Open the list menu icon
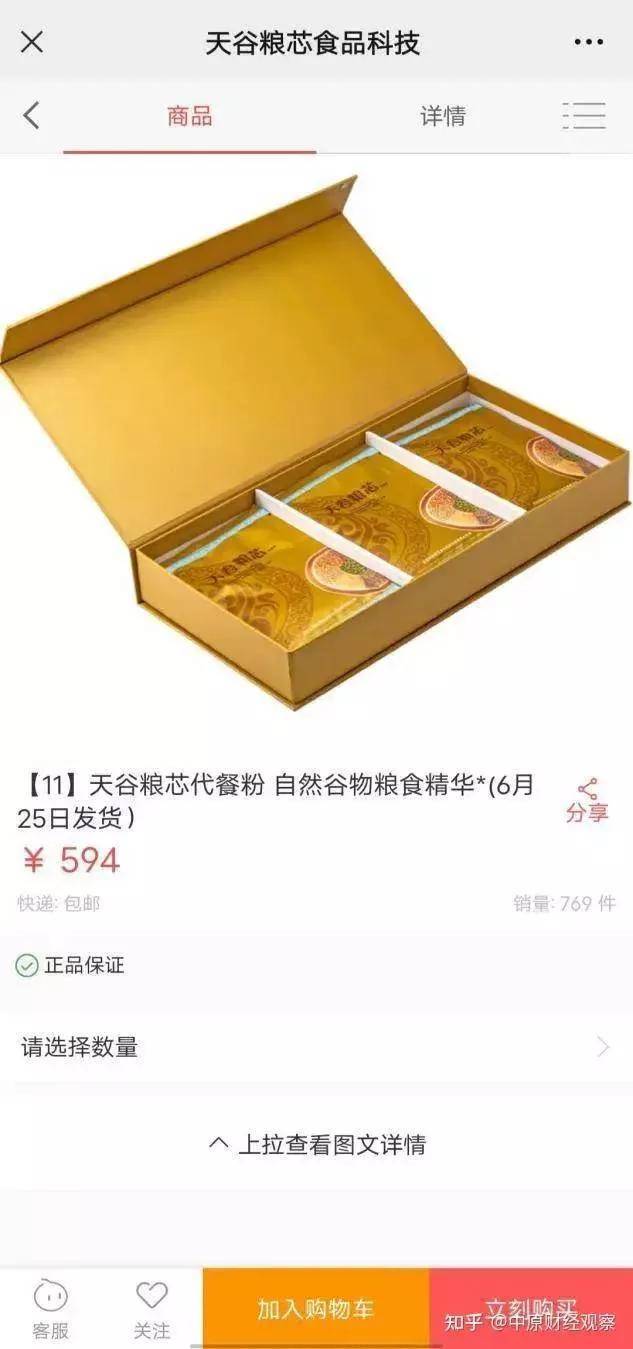Screen dimensions: 633x1349 pyautogui.click(x=585, y=116)
